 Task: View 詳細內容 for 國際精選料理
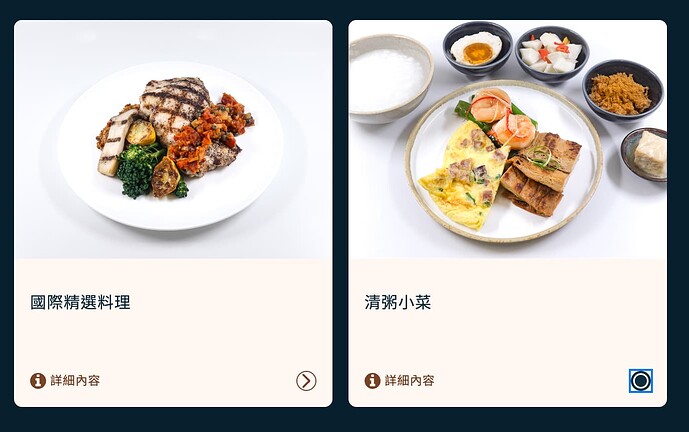[x=66, y=381]
